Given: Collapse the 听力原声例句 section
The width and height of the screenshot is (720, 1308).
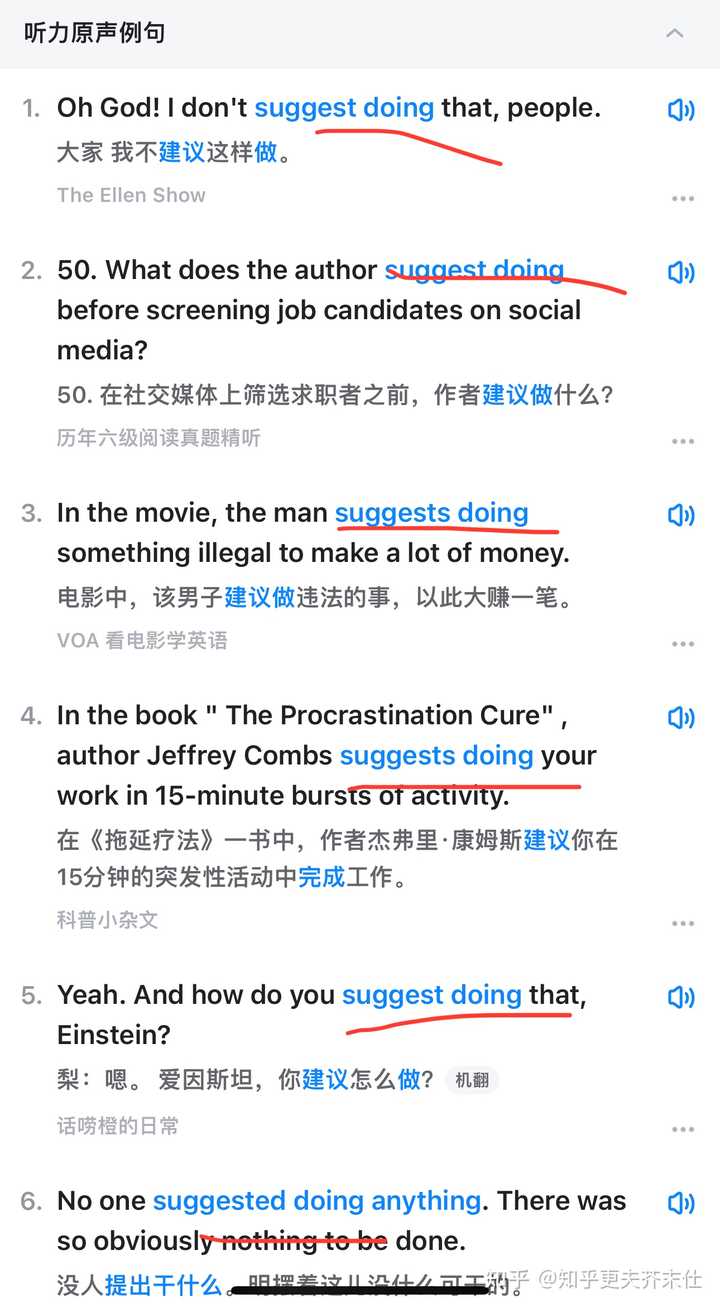Looking at the screenshot, I should 676,33.
